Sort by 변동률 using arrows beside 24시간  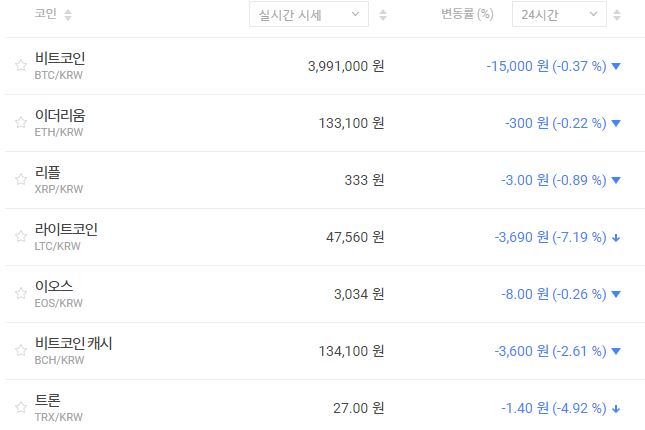[x=617, y=15]
